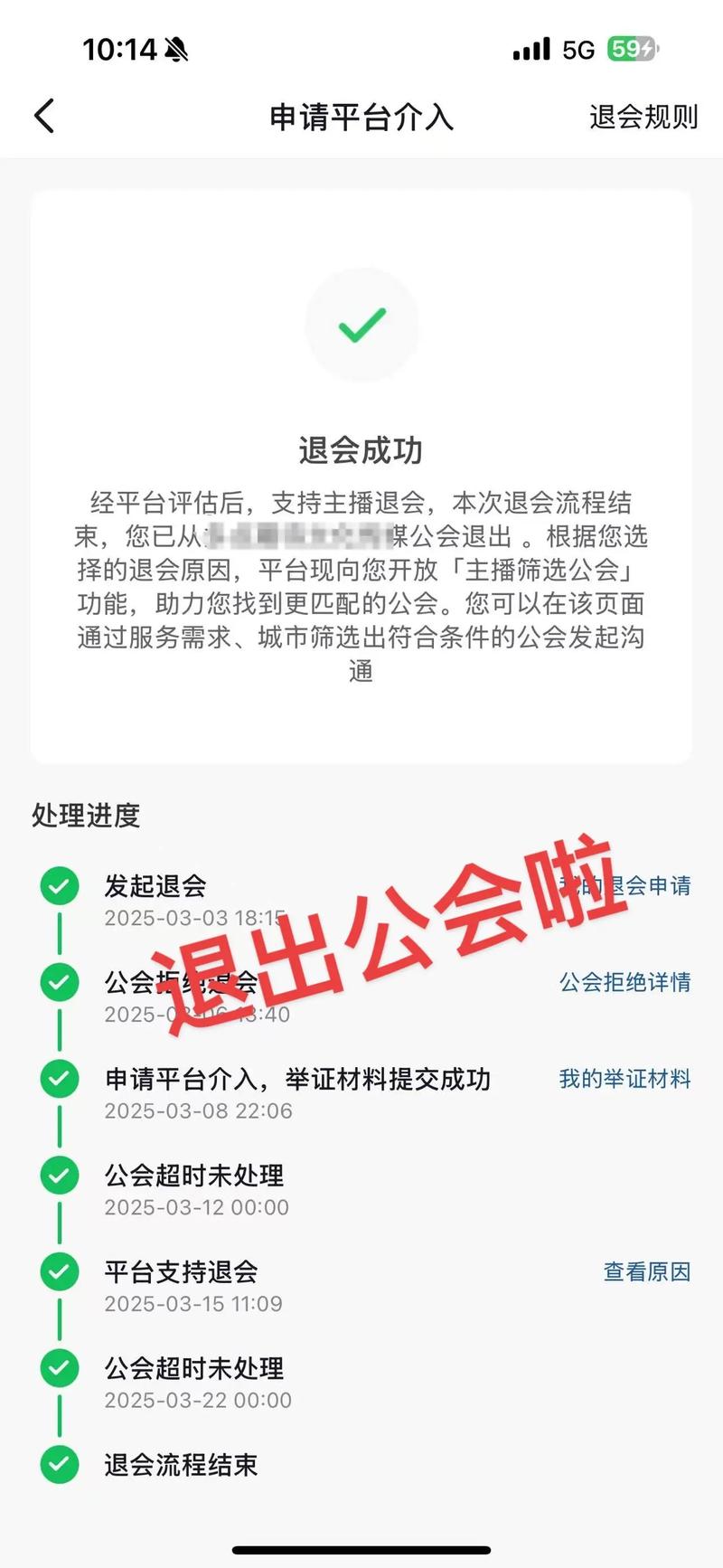This screenshot has height=1568, width=723.
Task: Tap the checkmark beside 平台支持退会
Action: (x=58, y=1271)
